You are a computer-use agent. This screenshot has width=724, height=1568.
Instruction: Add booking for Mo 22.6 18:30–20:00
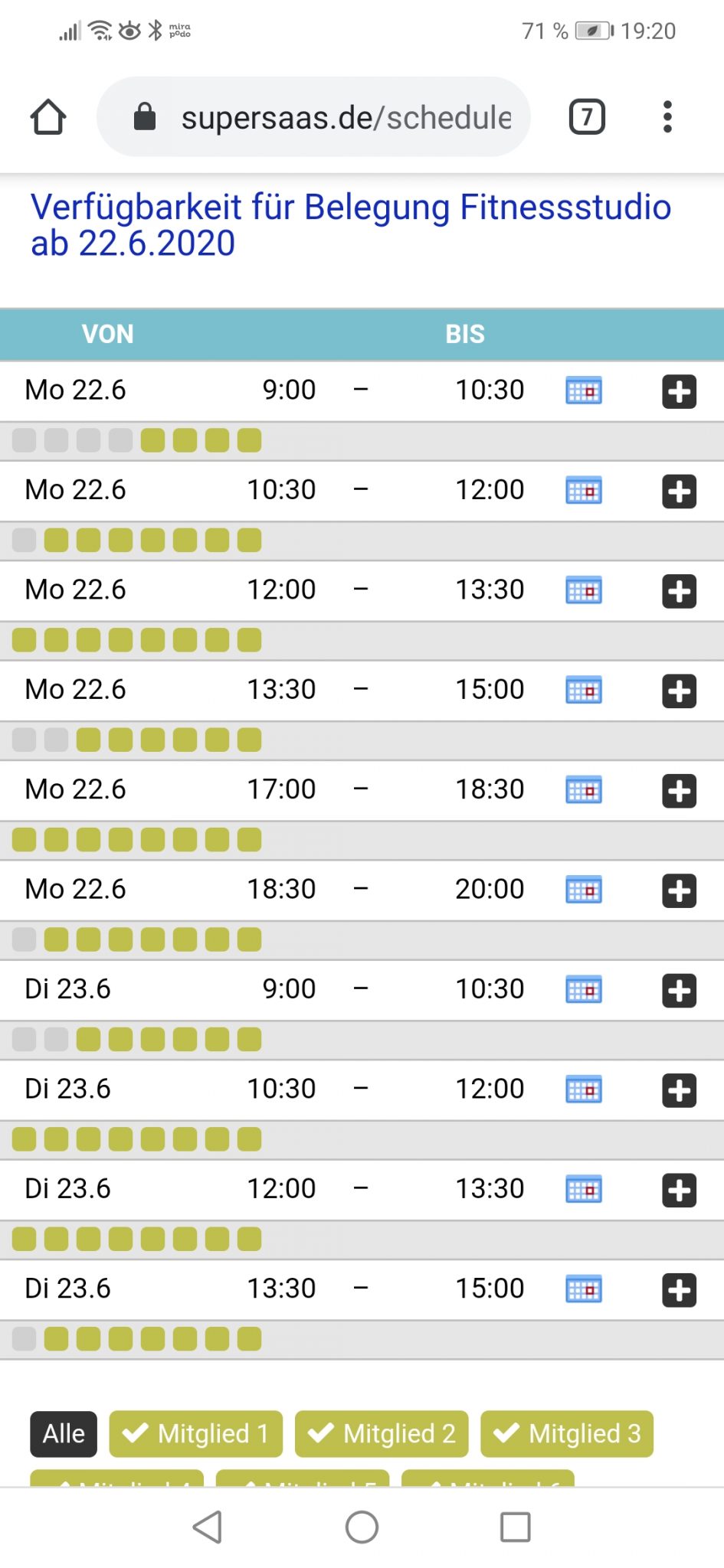coord(679,890)
